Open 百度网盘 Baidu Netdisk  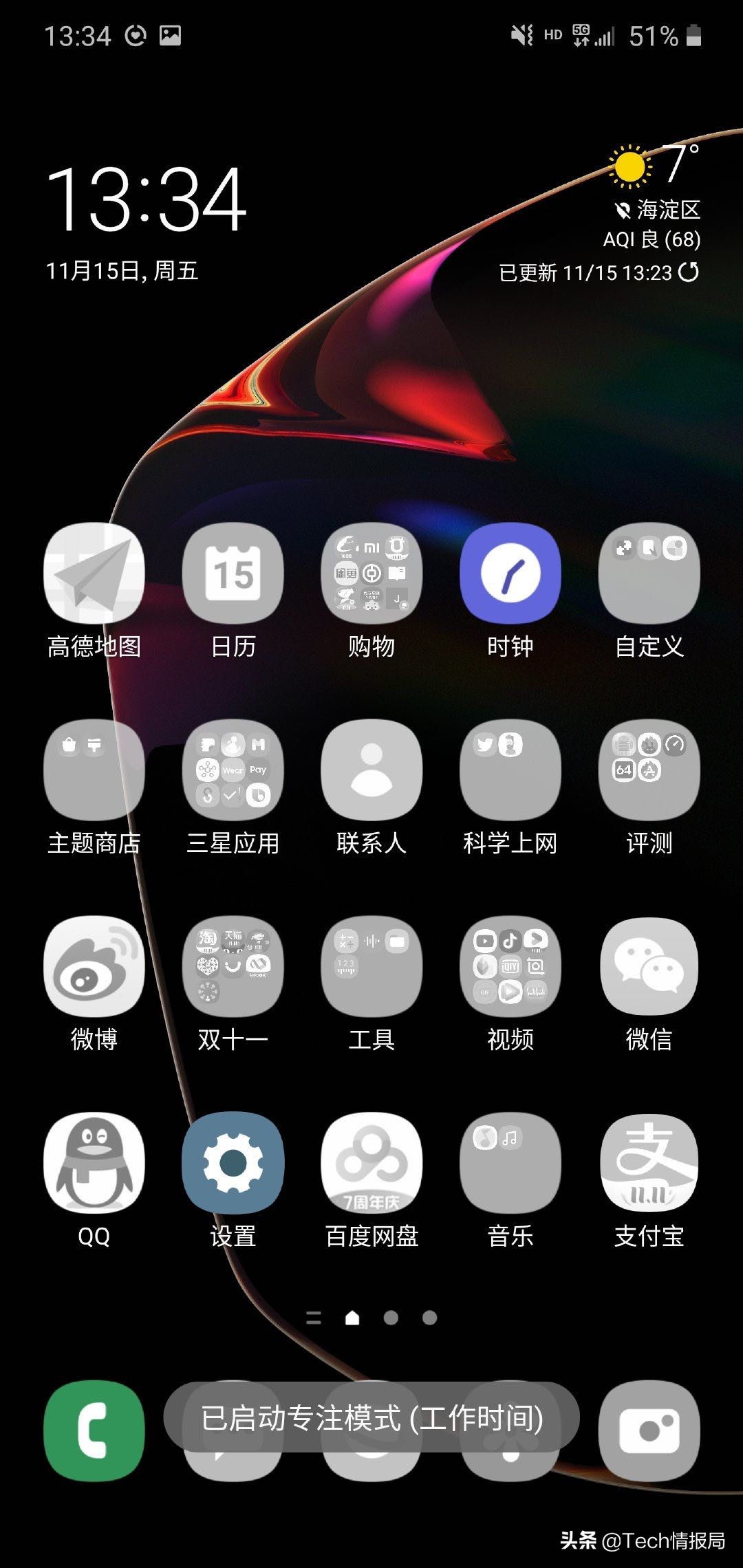tap(371, 1162)
